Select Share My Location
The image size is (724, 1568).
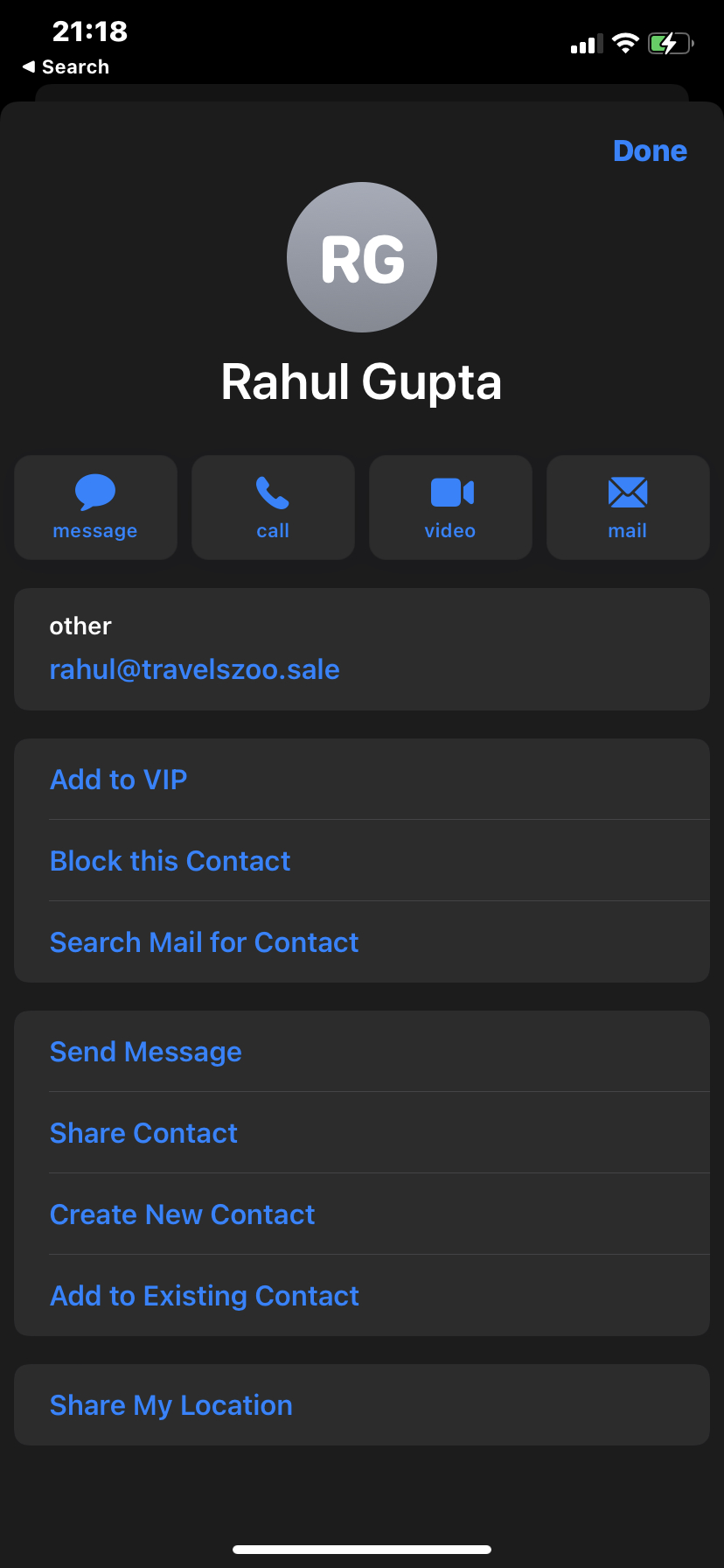pos(362,1404)
